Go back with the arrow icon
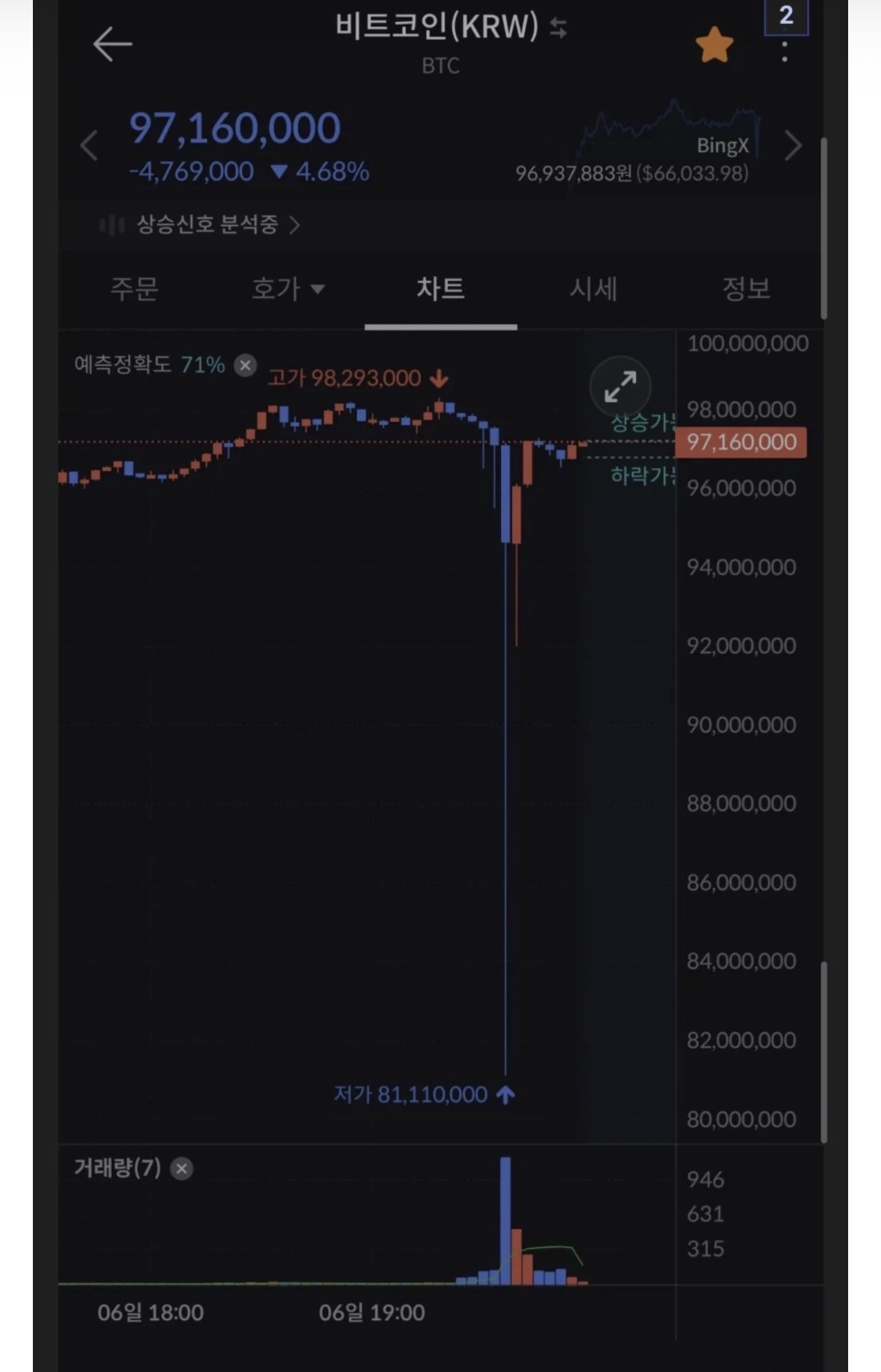Viewport: 881px width, 1372px height. 112,45
